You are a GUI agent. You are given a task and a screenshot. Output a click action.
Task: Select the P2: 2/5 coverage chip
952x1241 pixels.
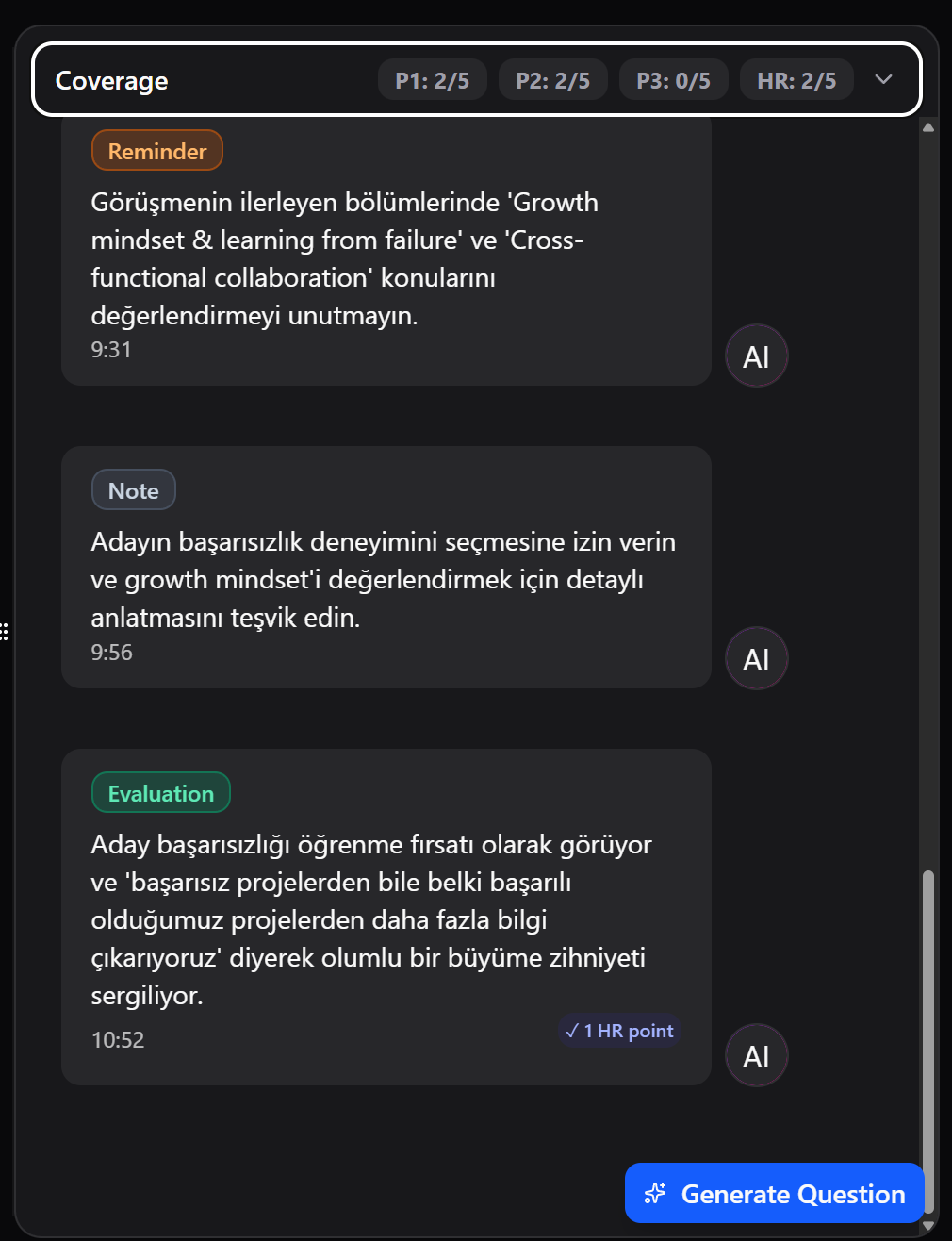(552, 80)
